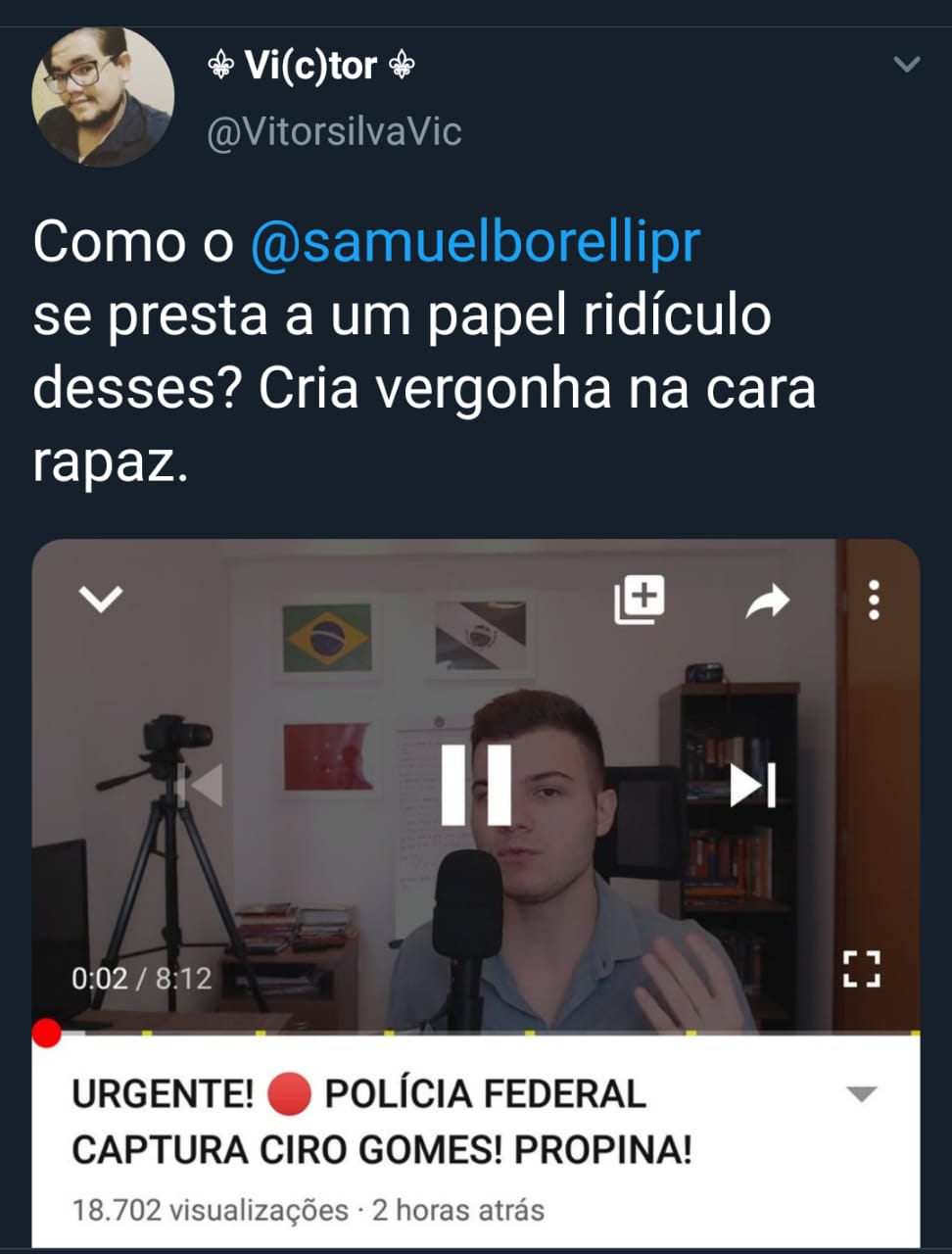Image resolution: width=952 pixels, height=1254 pixels.
Task: Open the tweet options chevron
Action: [907, 66]
